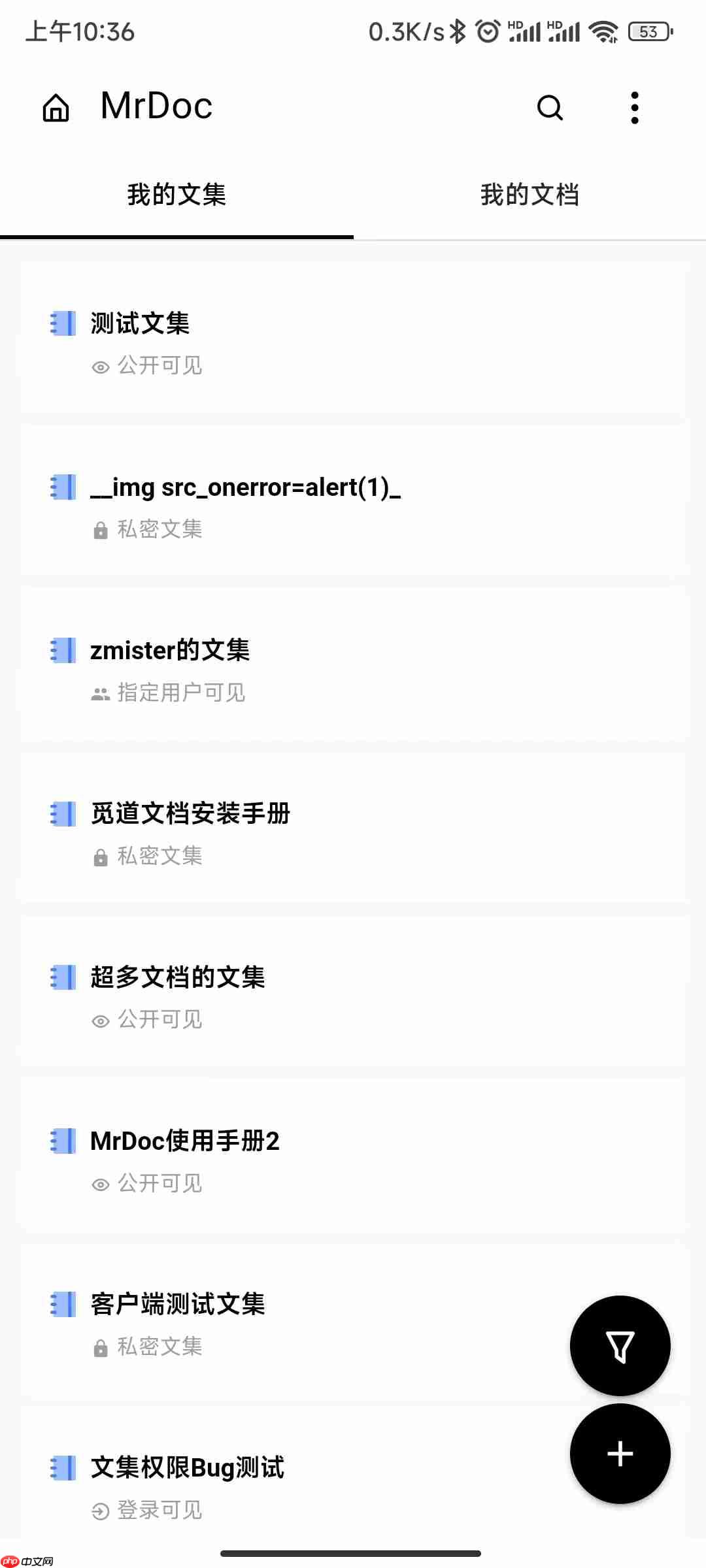Open the 文集权限Bug测试 collection
706x1568 pixels.
[187, 1467]
